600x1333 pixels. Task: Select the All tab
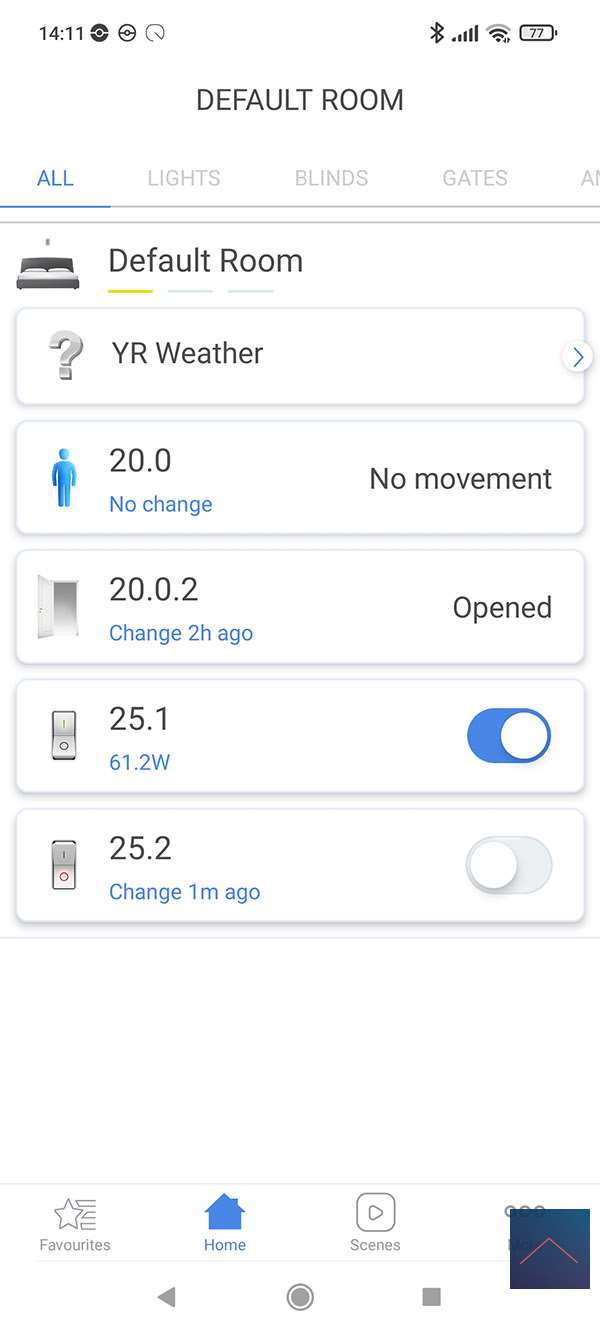[x=55, y=178]
